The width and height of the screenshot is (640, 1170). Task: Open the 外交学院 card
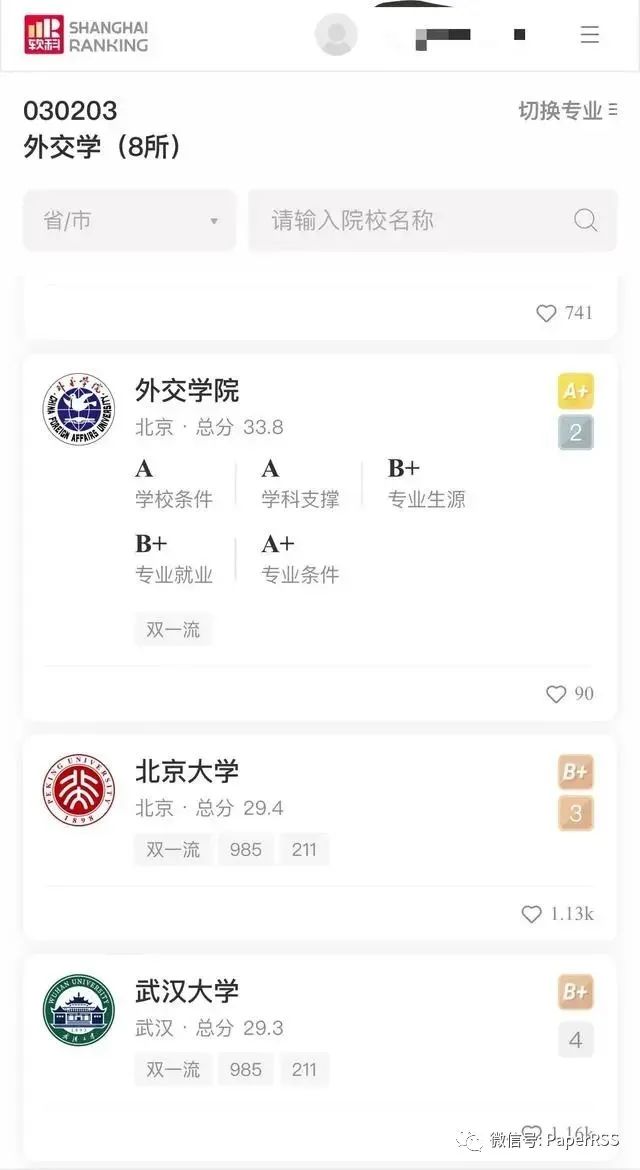click(x=187, y=390)
